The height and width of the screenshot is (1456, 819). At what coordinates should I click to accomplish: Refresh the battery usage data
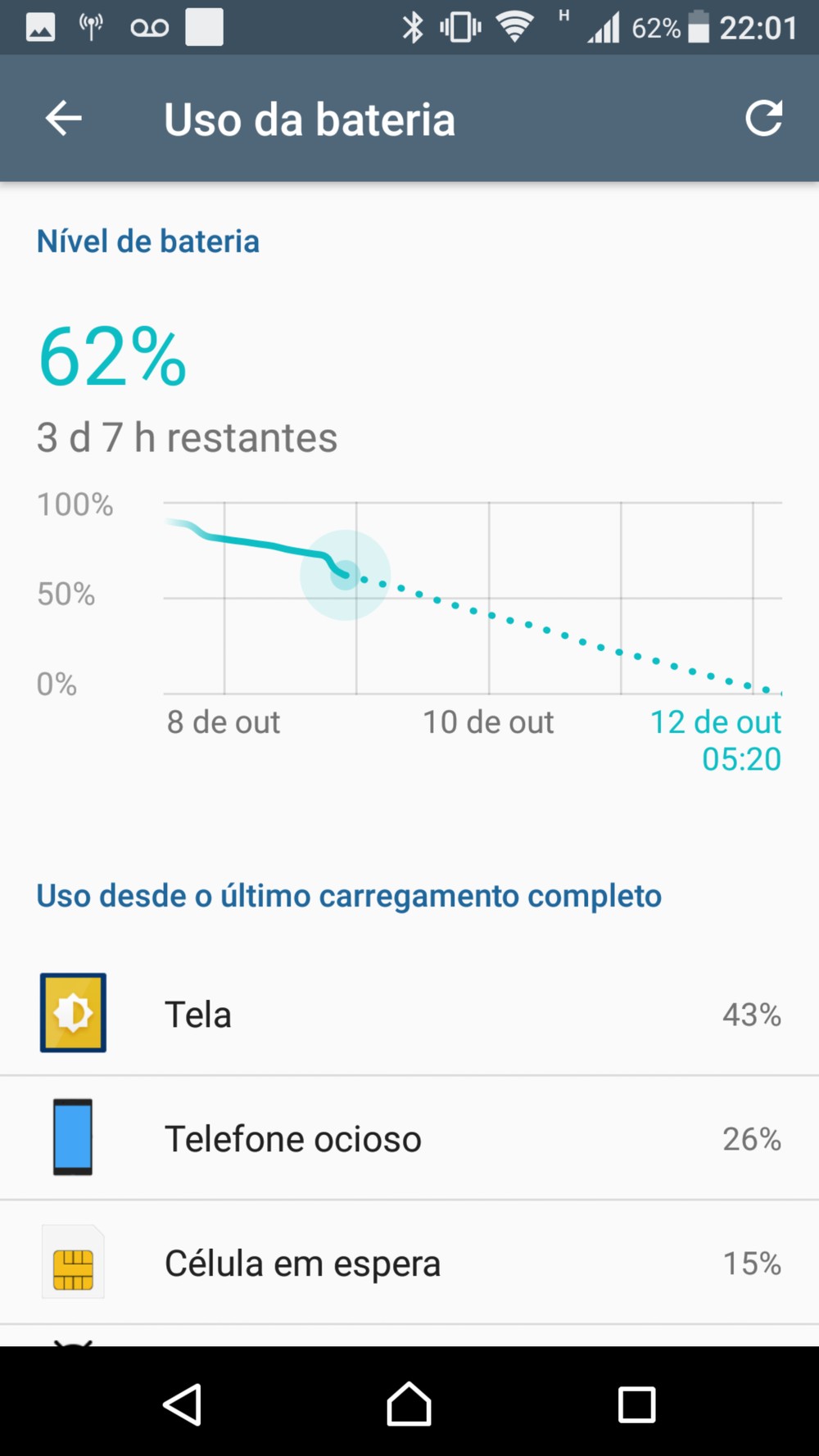coord(763,119)
